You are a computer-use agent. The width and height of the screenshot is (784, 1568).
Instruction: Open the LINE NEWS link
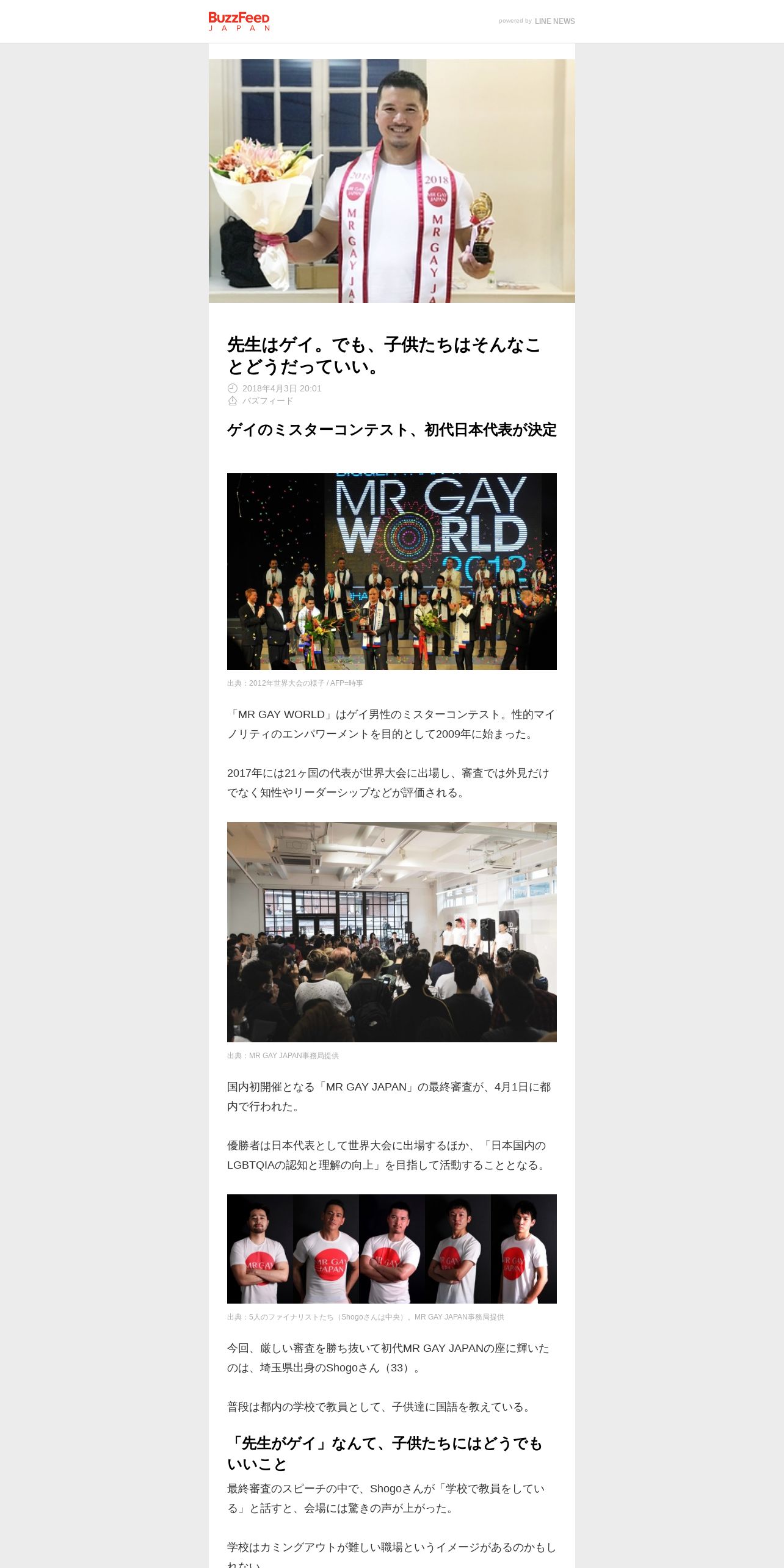(554, 21)
